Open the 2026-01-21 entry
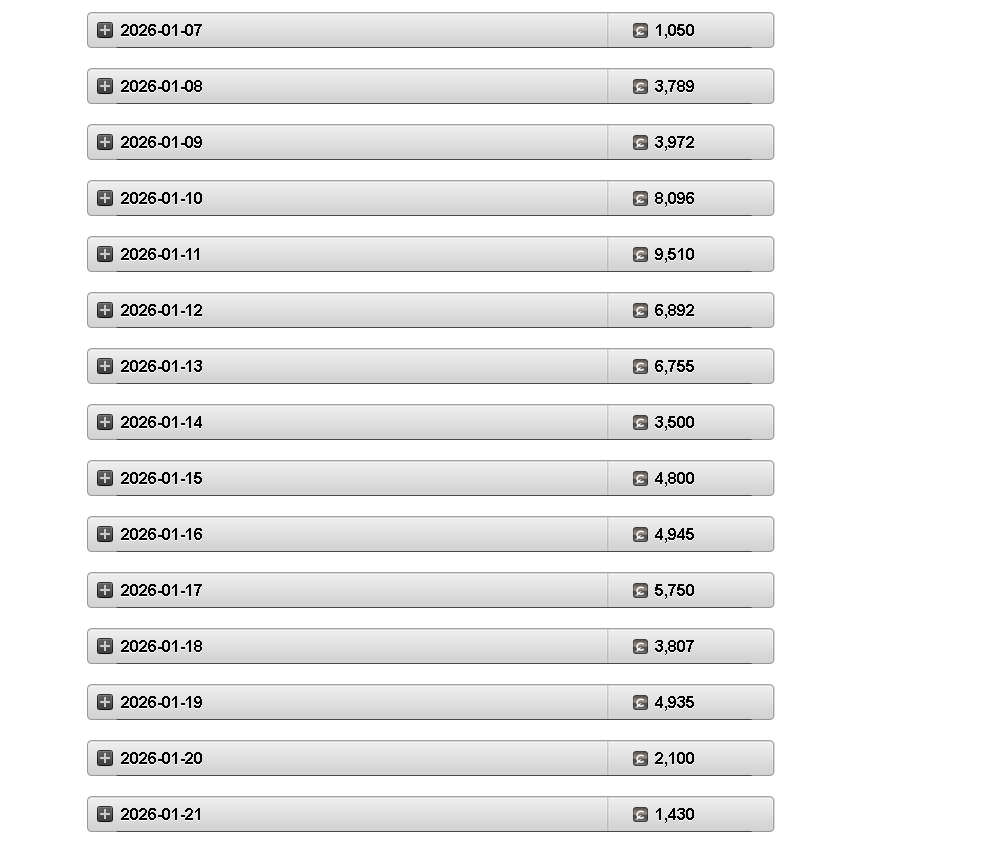This screenshot has height=848, width=1000. tap(105, 815)
